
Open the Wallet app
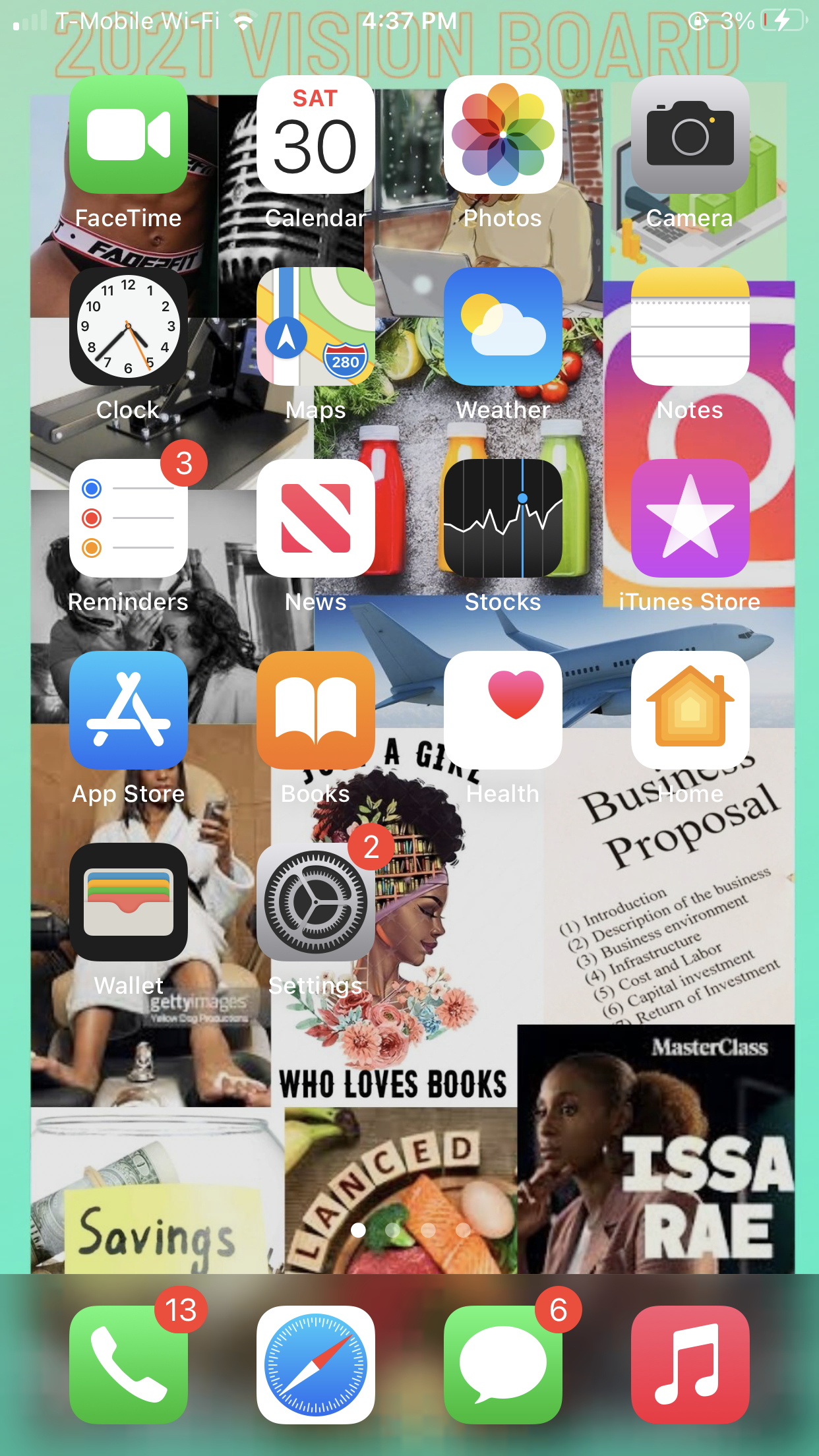pos(129,902)
